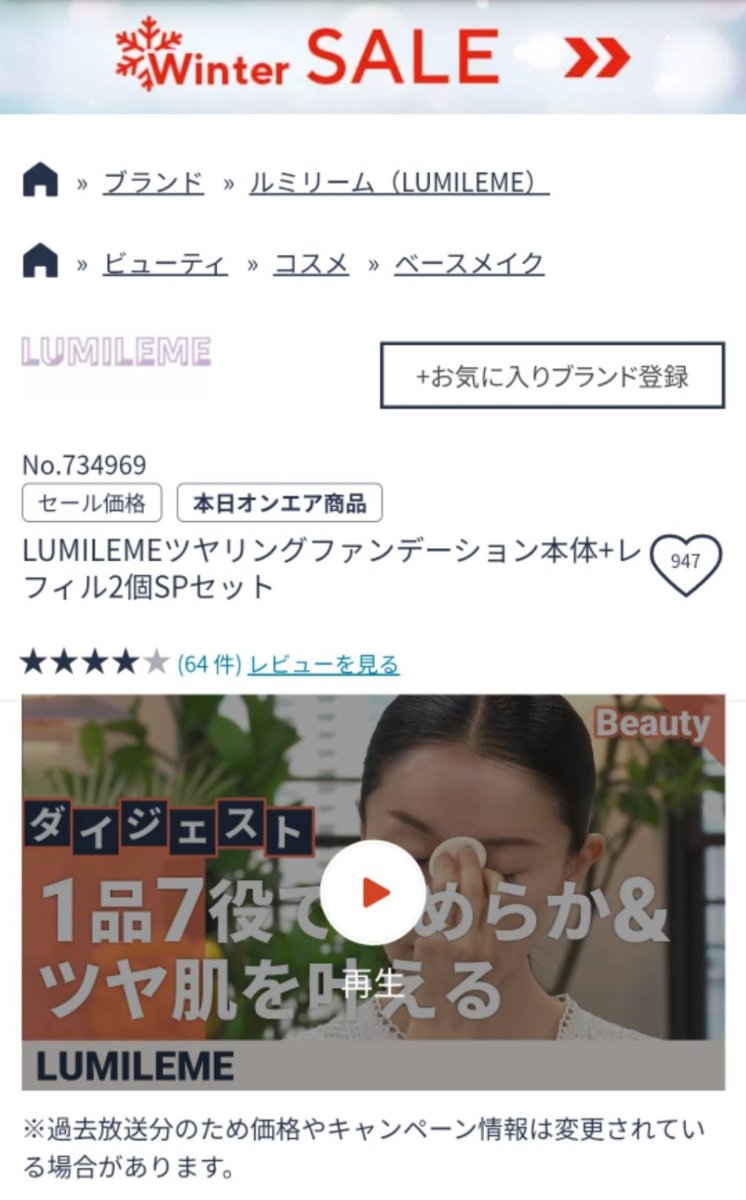The width and height of the screenshot is (746, 1200).
Task: Open the Winter SALE banner
Action: tap(373, 56)
